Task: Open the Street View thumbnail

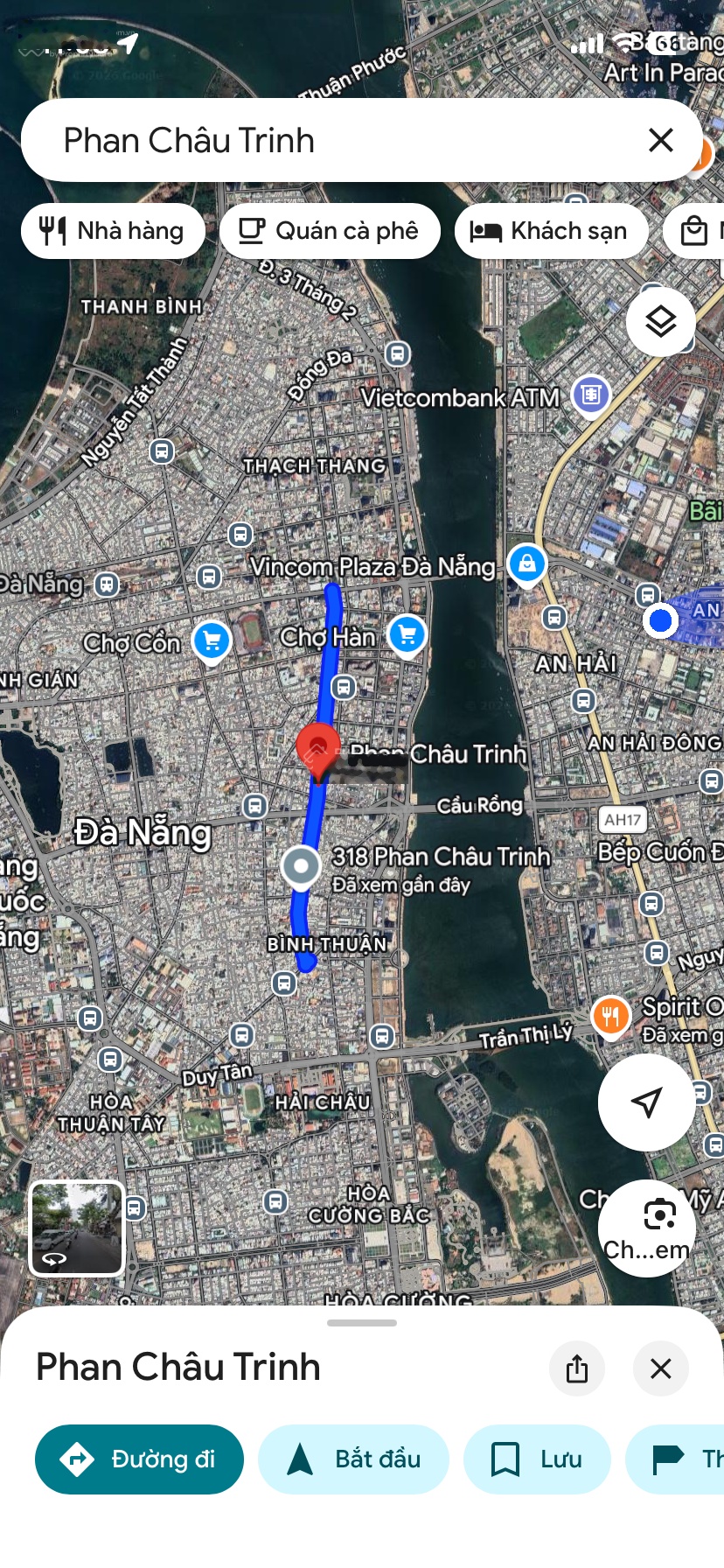Action: [x=77, y=1228]
